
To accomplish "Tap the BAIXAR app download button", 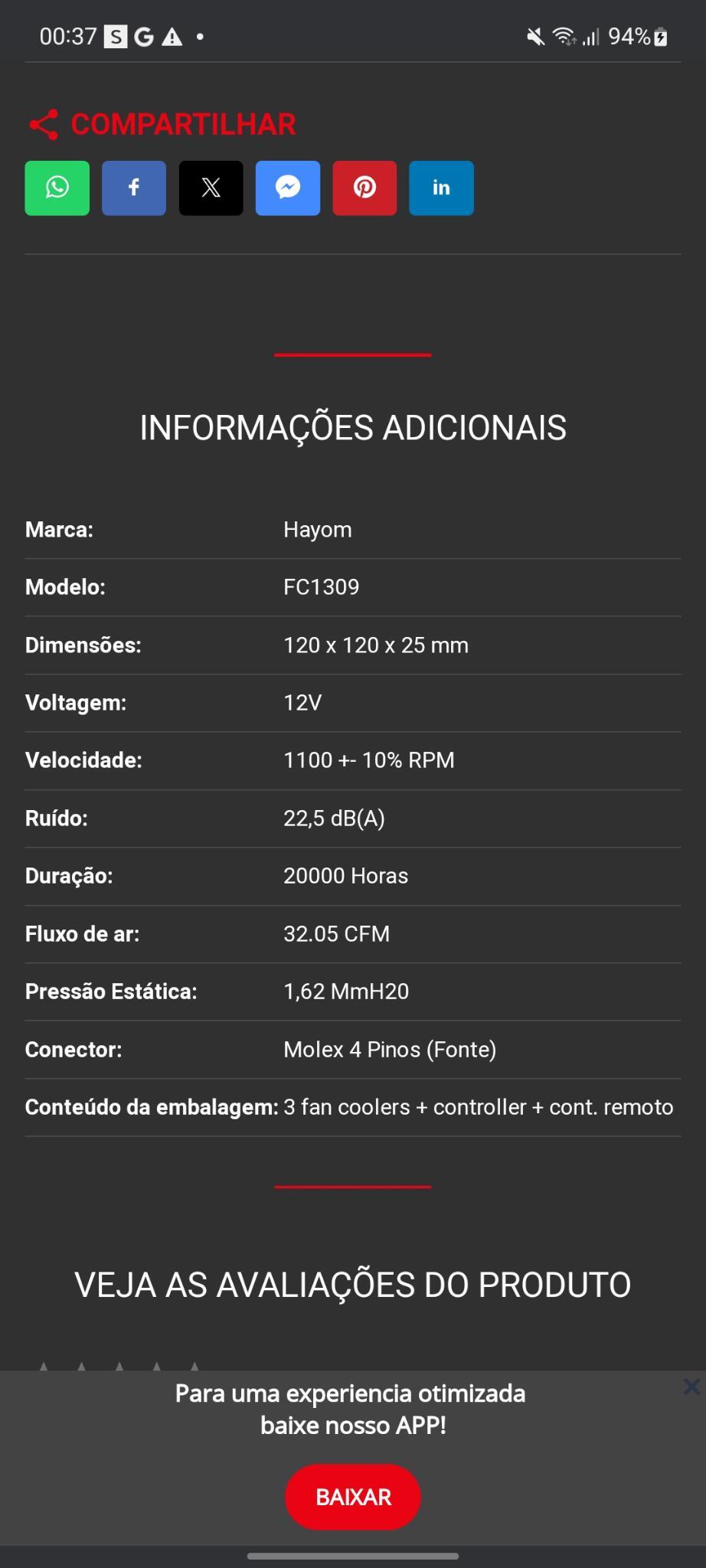I will (353, 1497).
